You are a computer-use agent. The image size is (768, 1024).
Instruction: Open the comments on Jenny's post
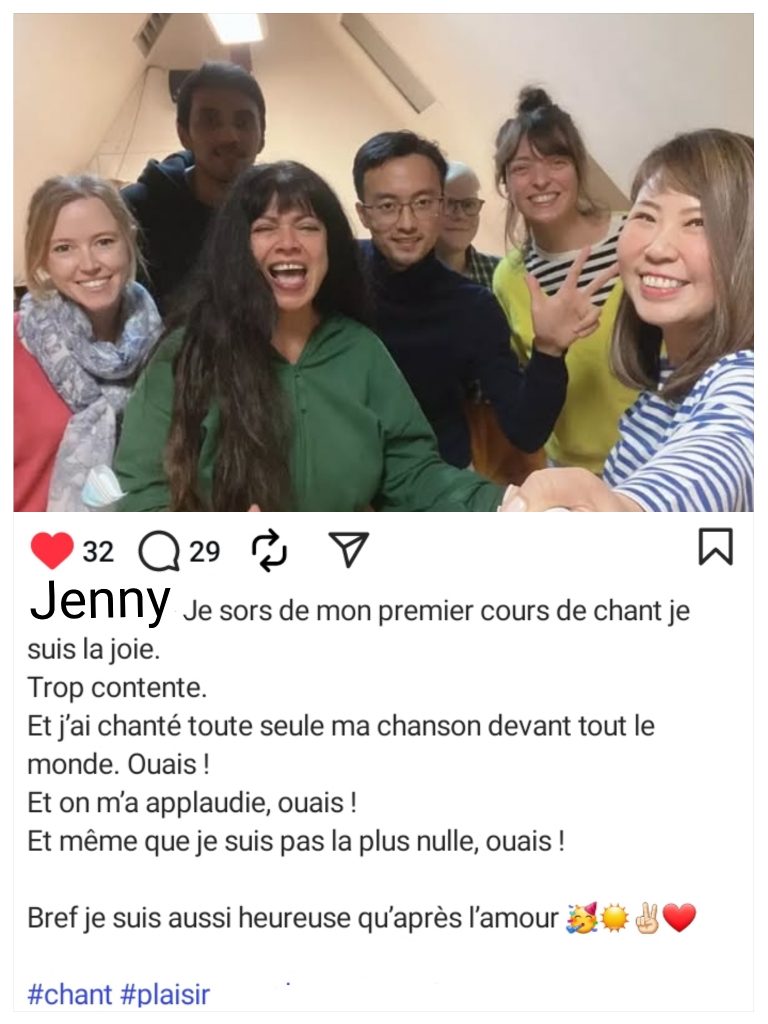pos(159,550)
